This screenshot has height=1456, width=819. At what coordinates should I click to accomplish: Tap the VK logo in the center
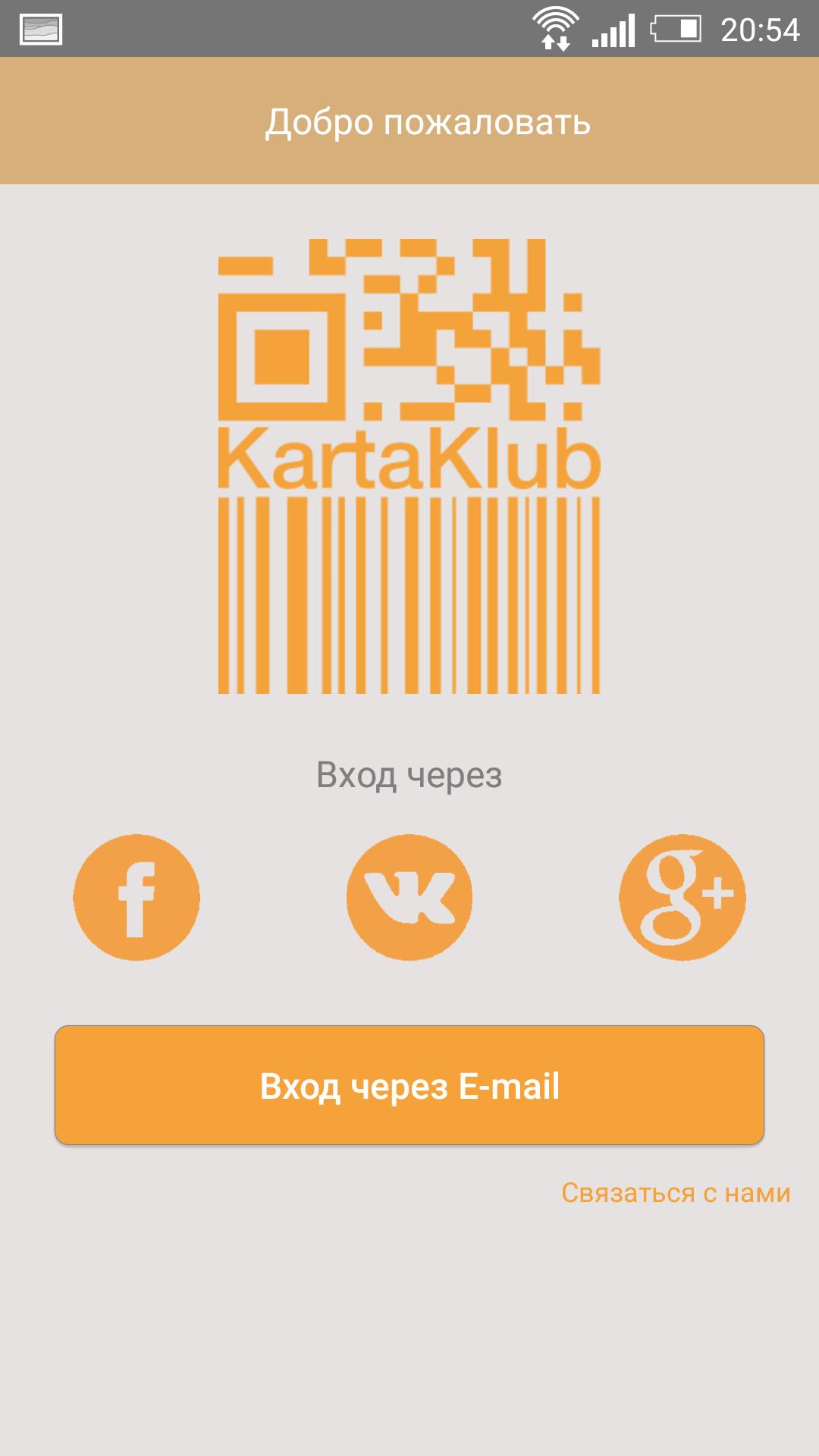tap(409, 899)
